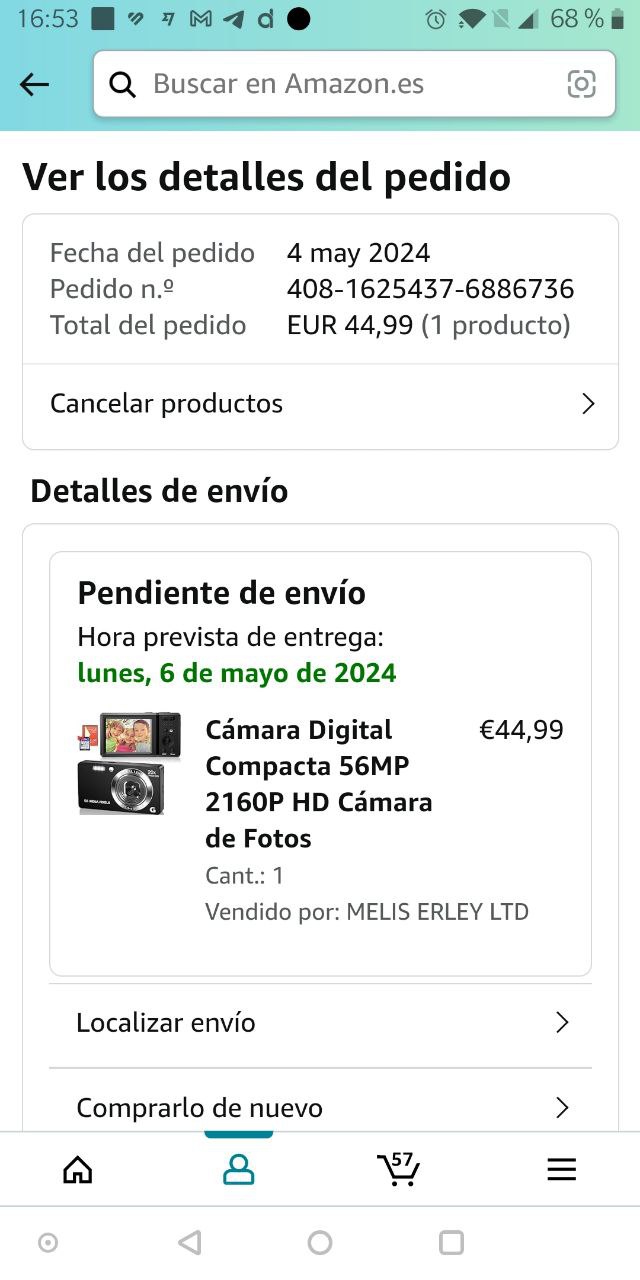
Task: Select Comprarlo de nuevo
Action: (x=320, y=1107)
